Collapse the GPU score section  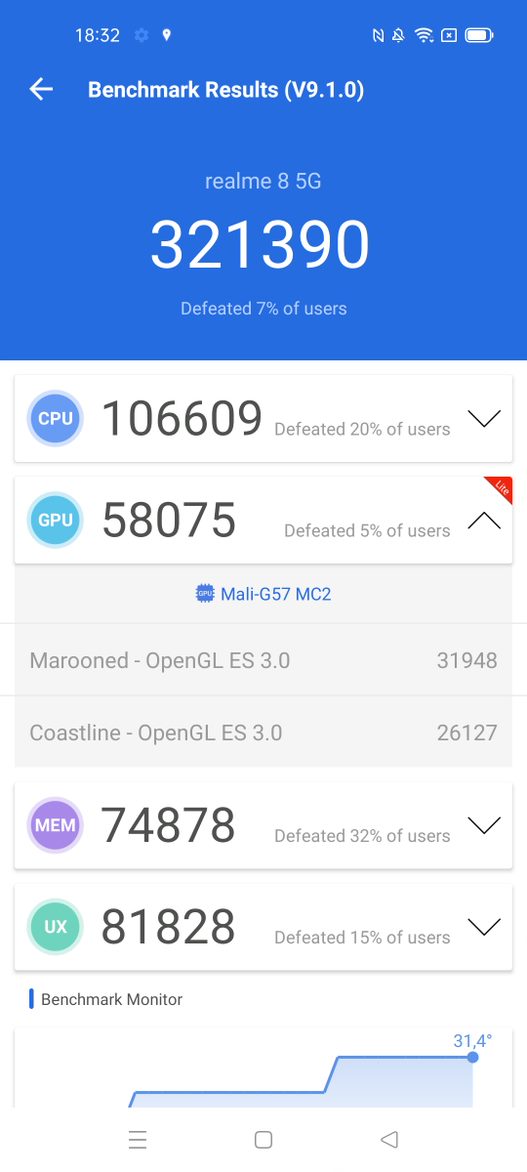coord(484,521)
